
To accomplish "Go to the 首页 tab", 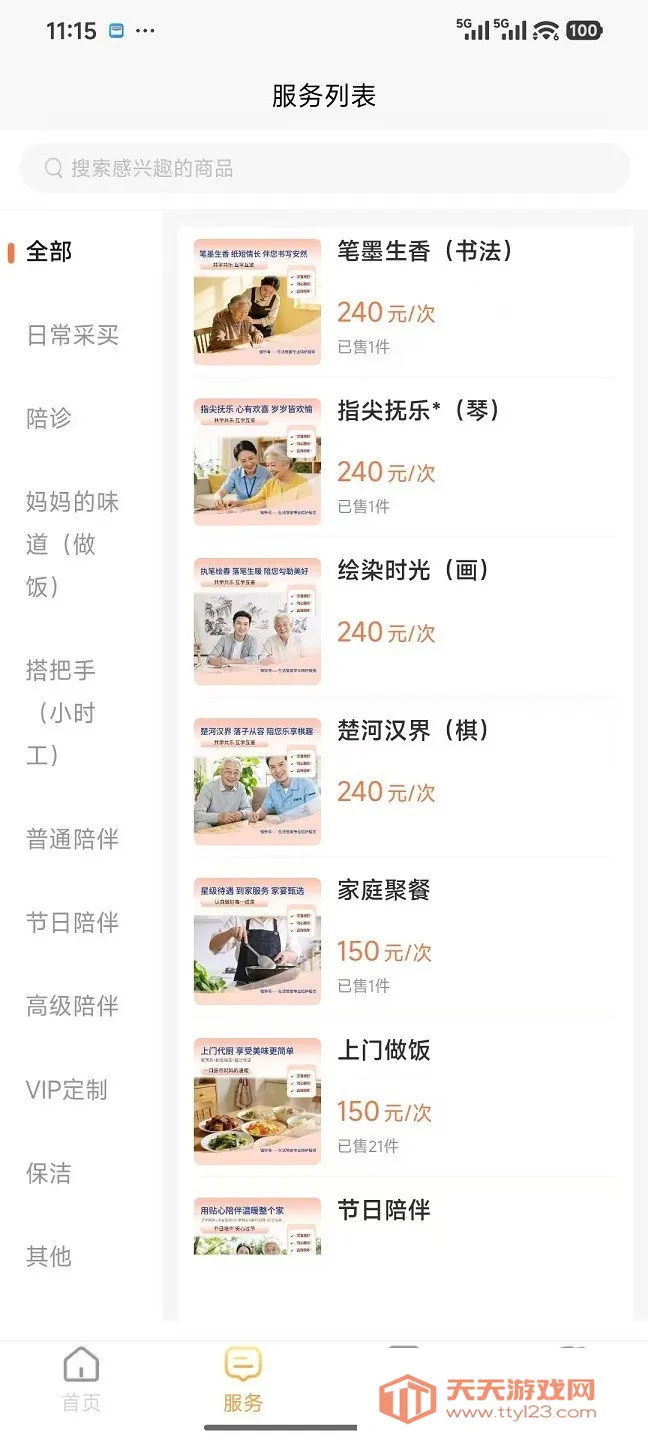I will (x=81, y=1380).
